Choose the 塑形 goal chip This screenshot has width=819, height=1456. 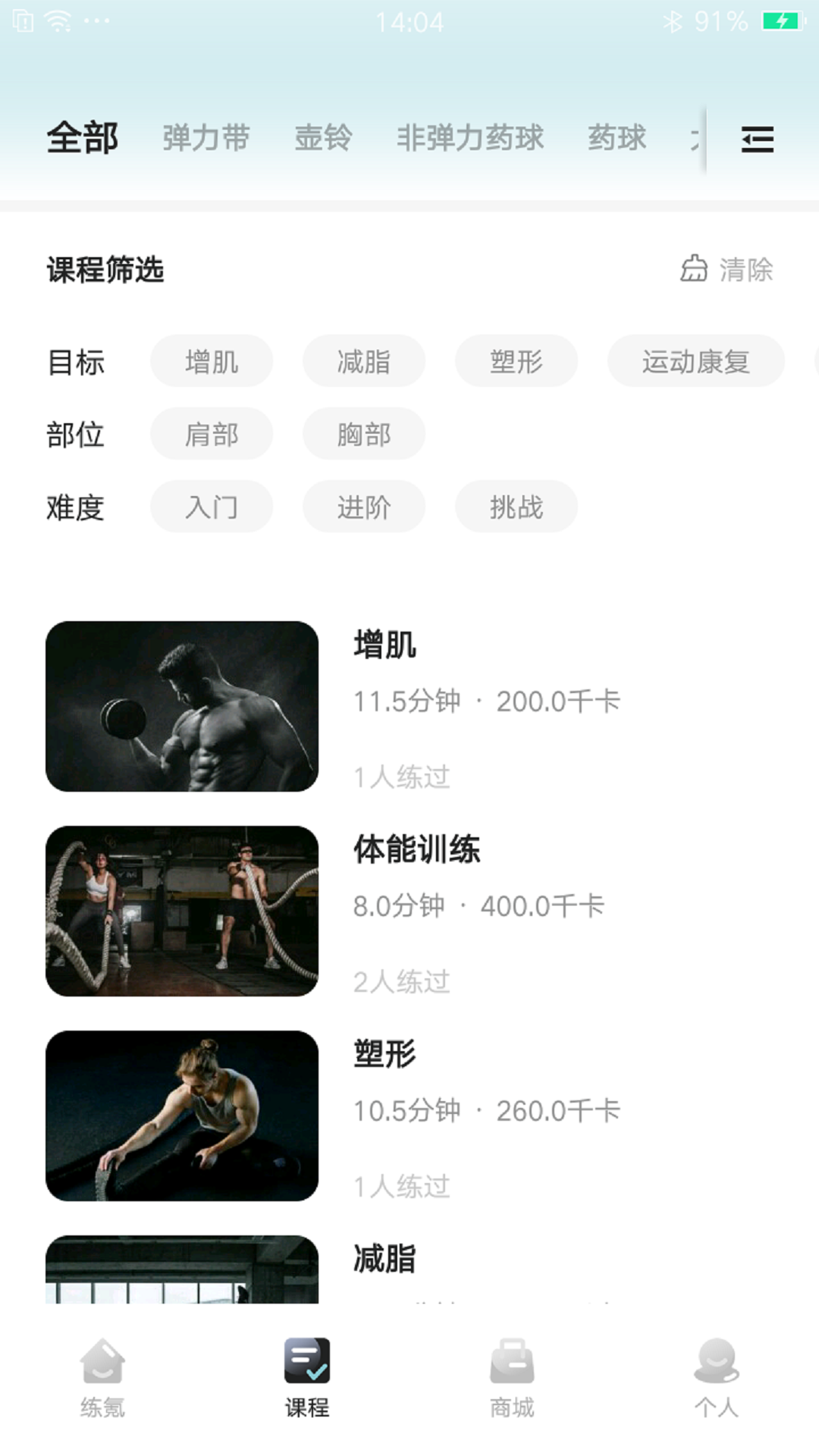tap(516, 362)
